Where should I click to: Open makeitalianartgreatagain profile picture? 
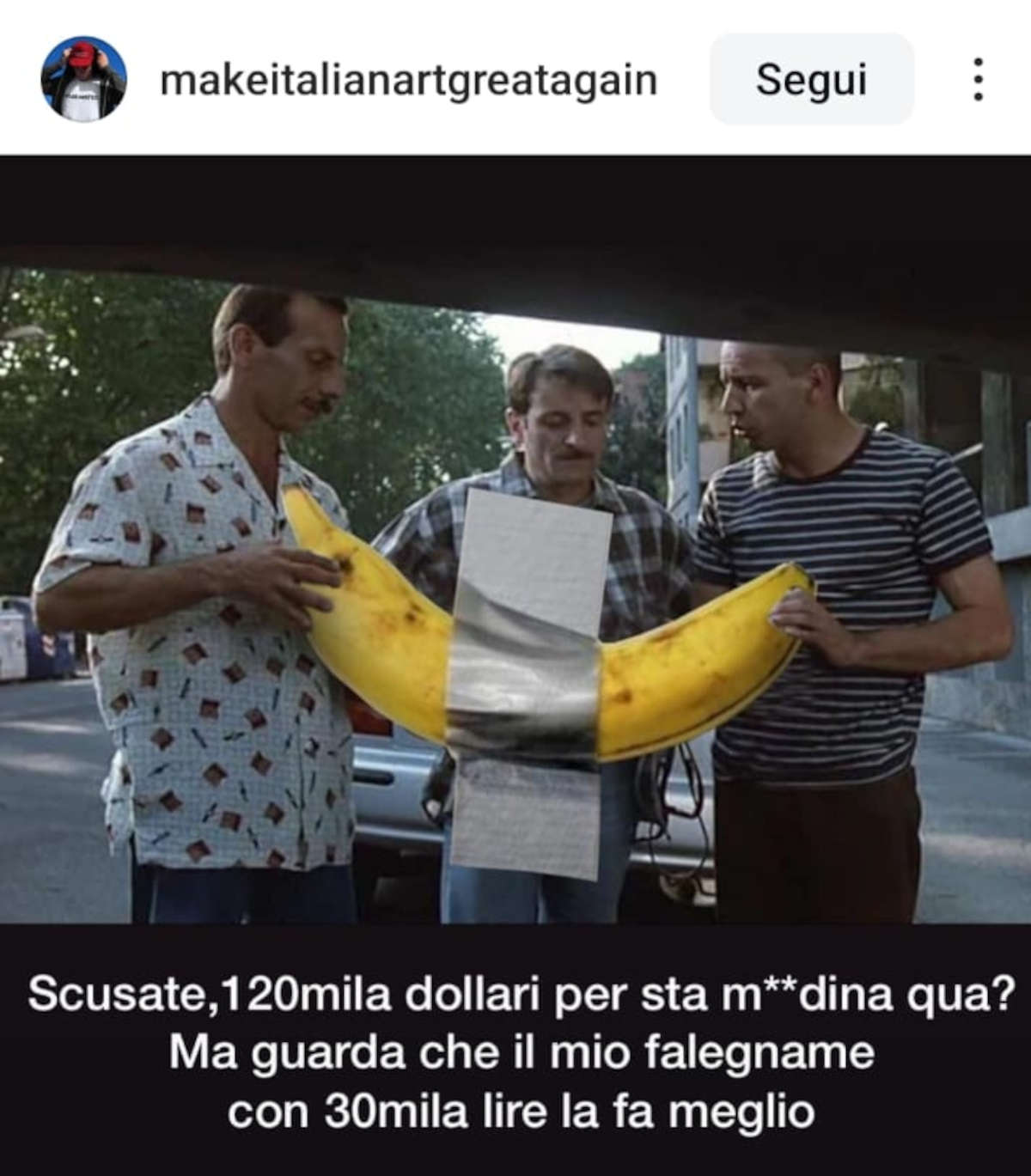(83, 79)
